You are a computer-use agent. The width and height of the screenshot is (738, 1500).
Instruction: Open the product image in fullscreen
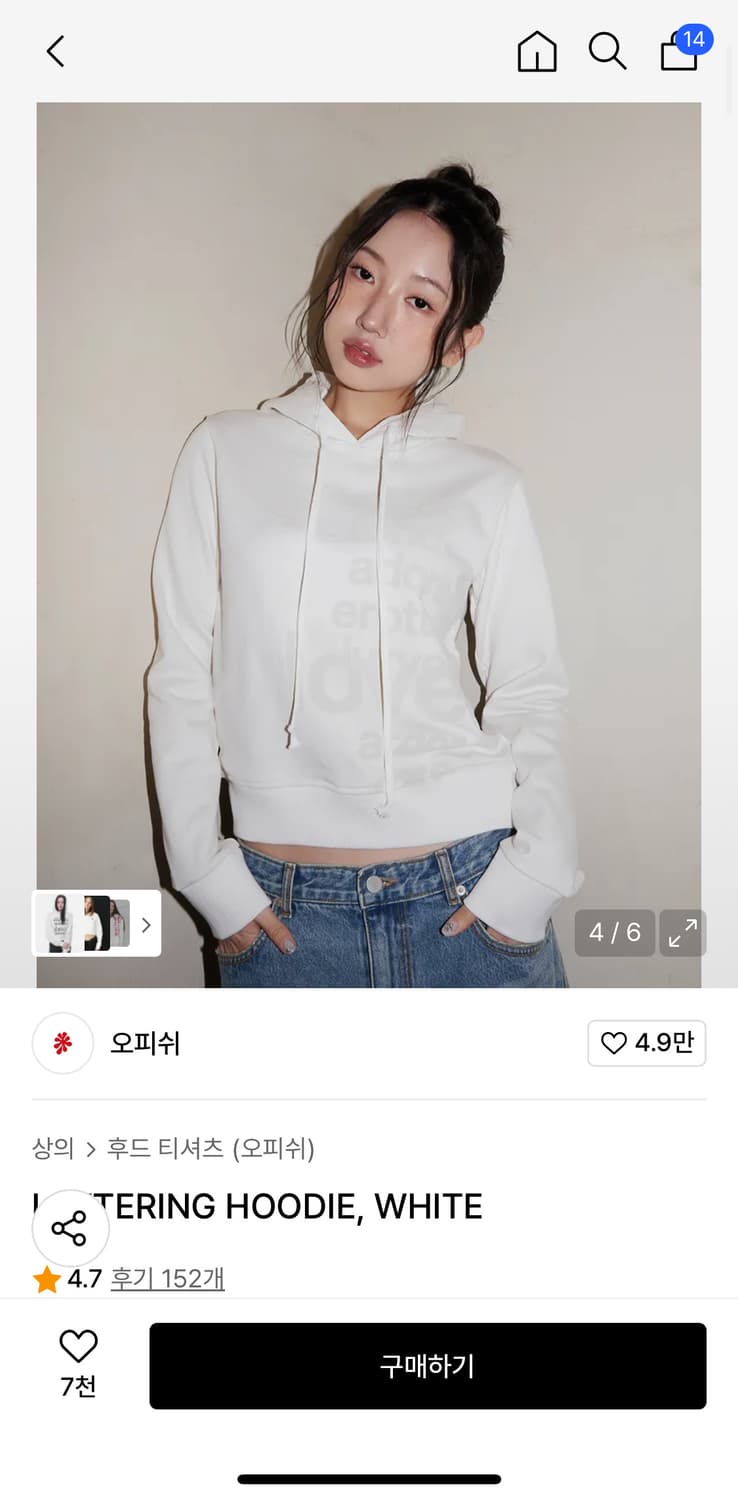682,932
